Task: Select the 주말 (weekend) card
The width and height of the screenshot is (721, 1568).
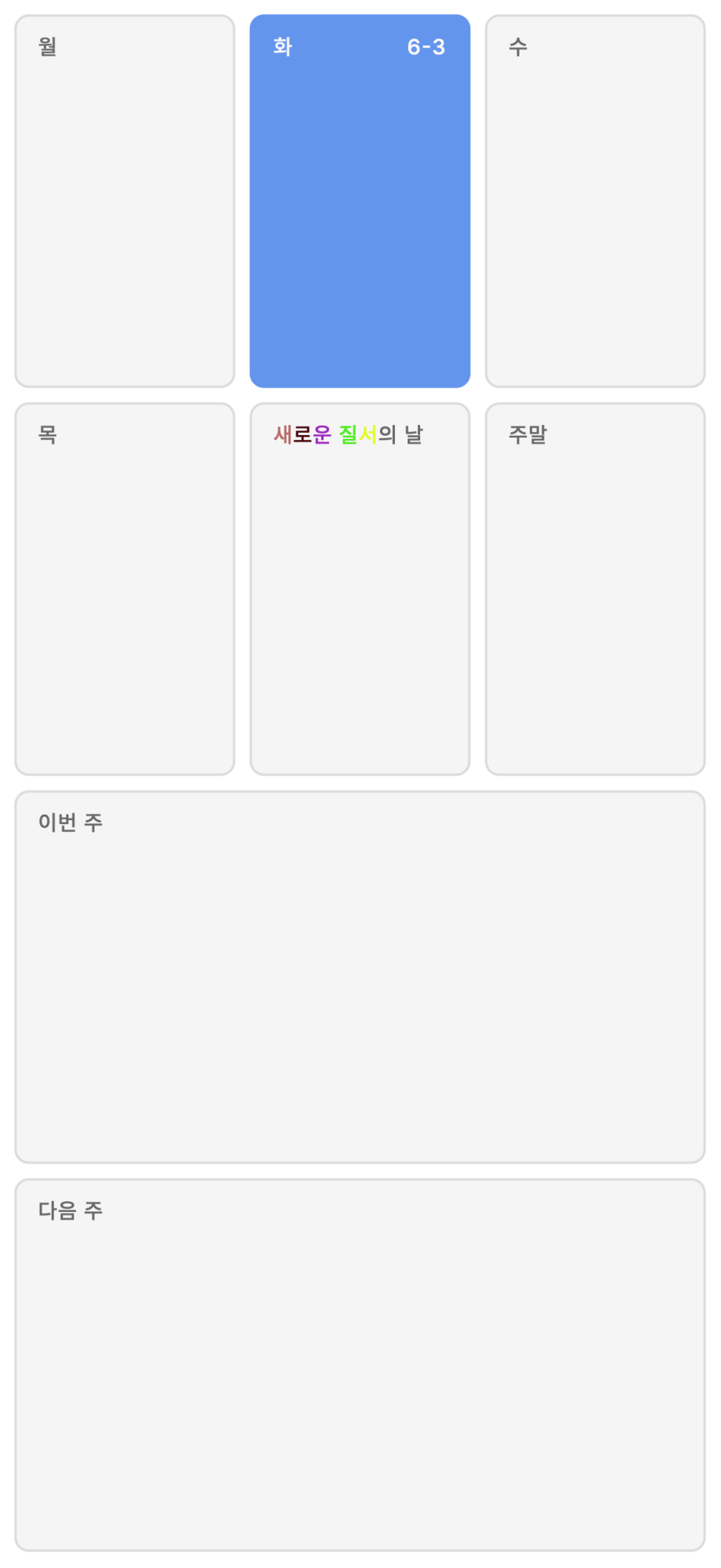Action: (x=596, y=589)
